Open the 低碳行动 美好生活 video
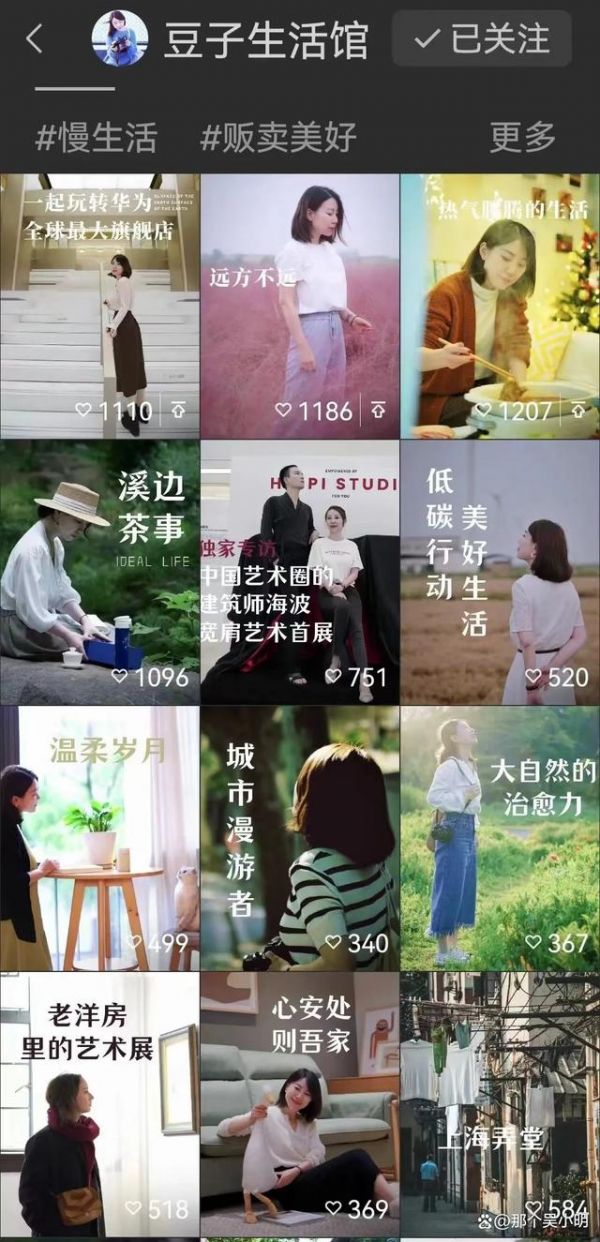Screen dimensions: 600x1242 500,572
